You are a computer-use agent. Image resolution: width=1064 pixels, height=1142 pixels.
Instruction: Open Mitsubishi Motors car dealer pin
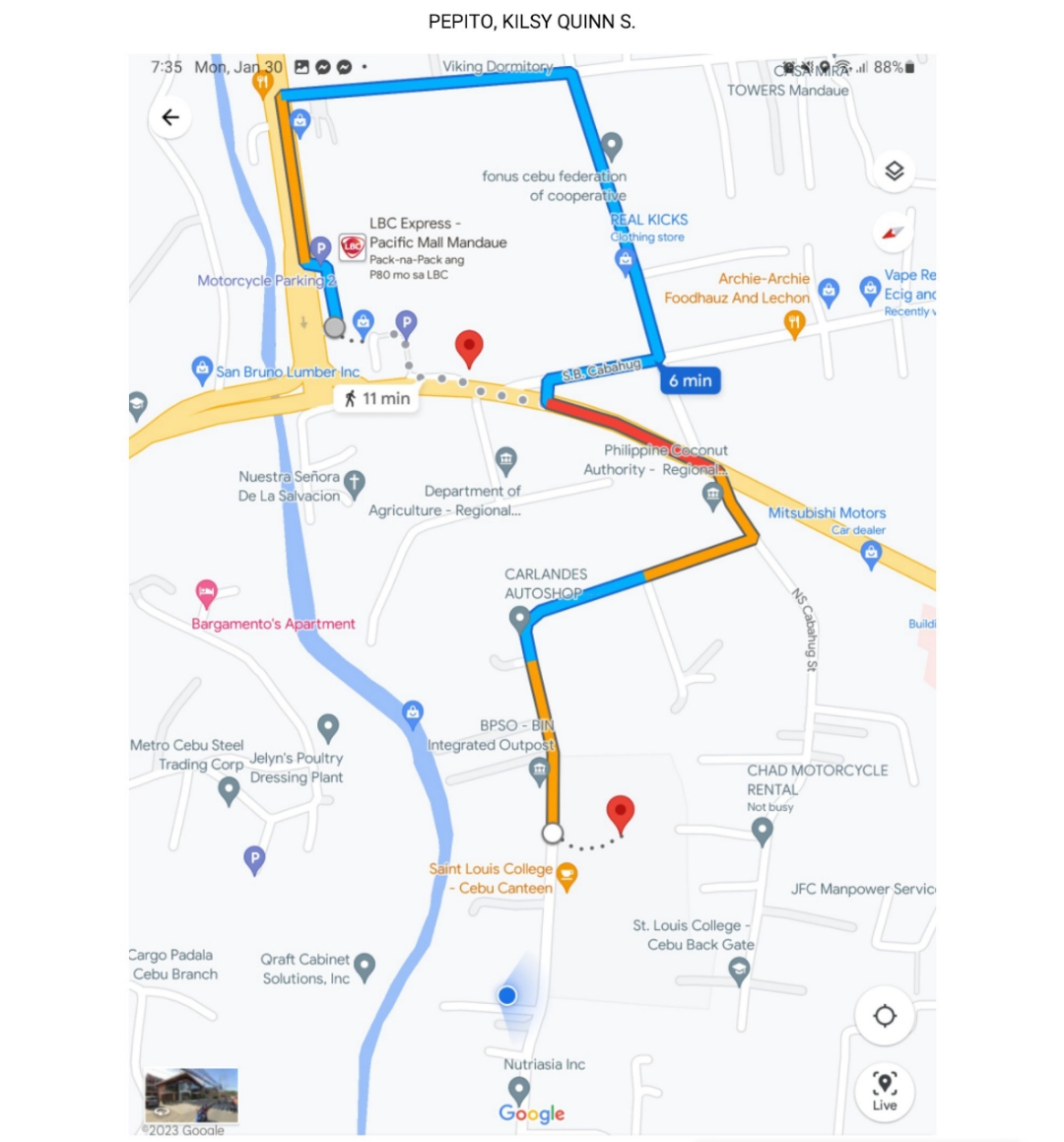[870, 554]
